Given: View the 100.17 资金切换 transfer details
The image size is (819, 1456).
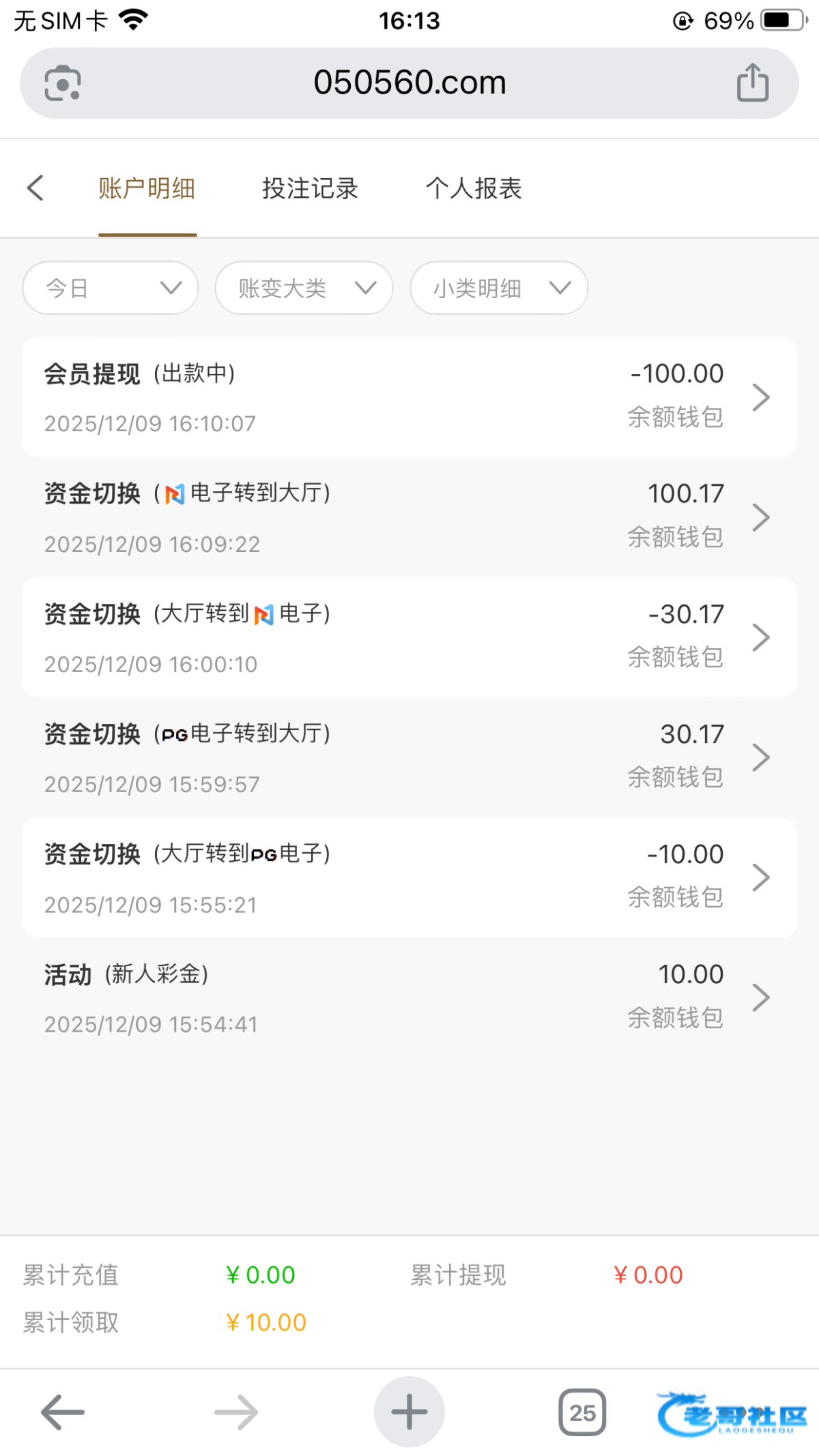Looking at the screenshot, I should click(409, 517).
